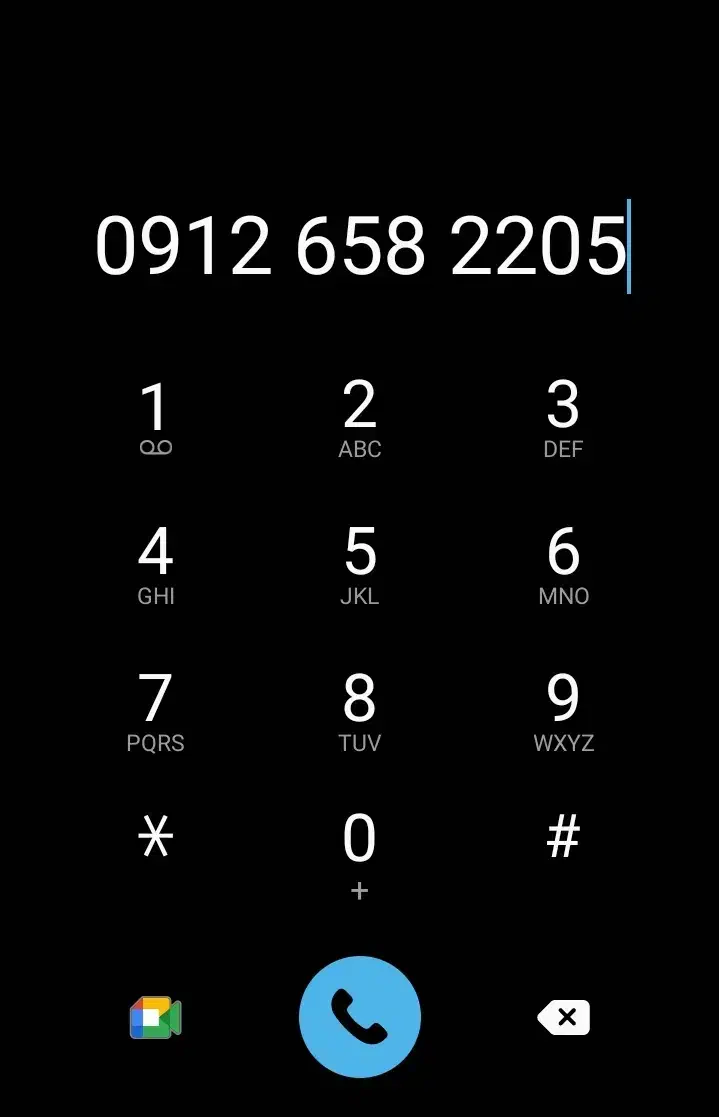This screenshot has height=1117, width=719.
Task: Dial the digit 1 voicemail key
Action: [155, 418]
